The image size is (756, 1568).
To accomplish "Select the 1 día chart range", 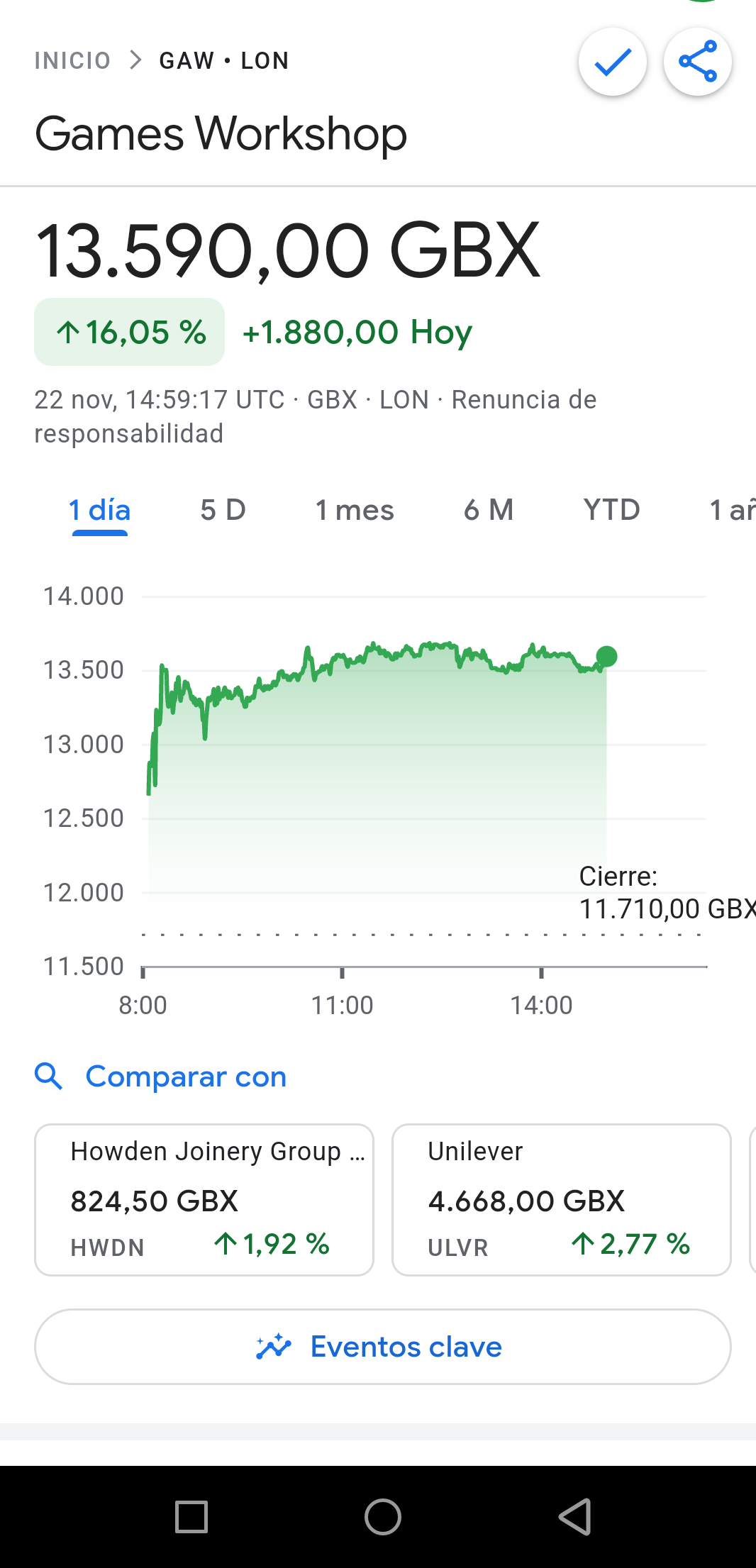I will (99, 511).
